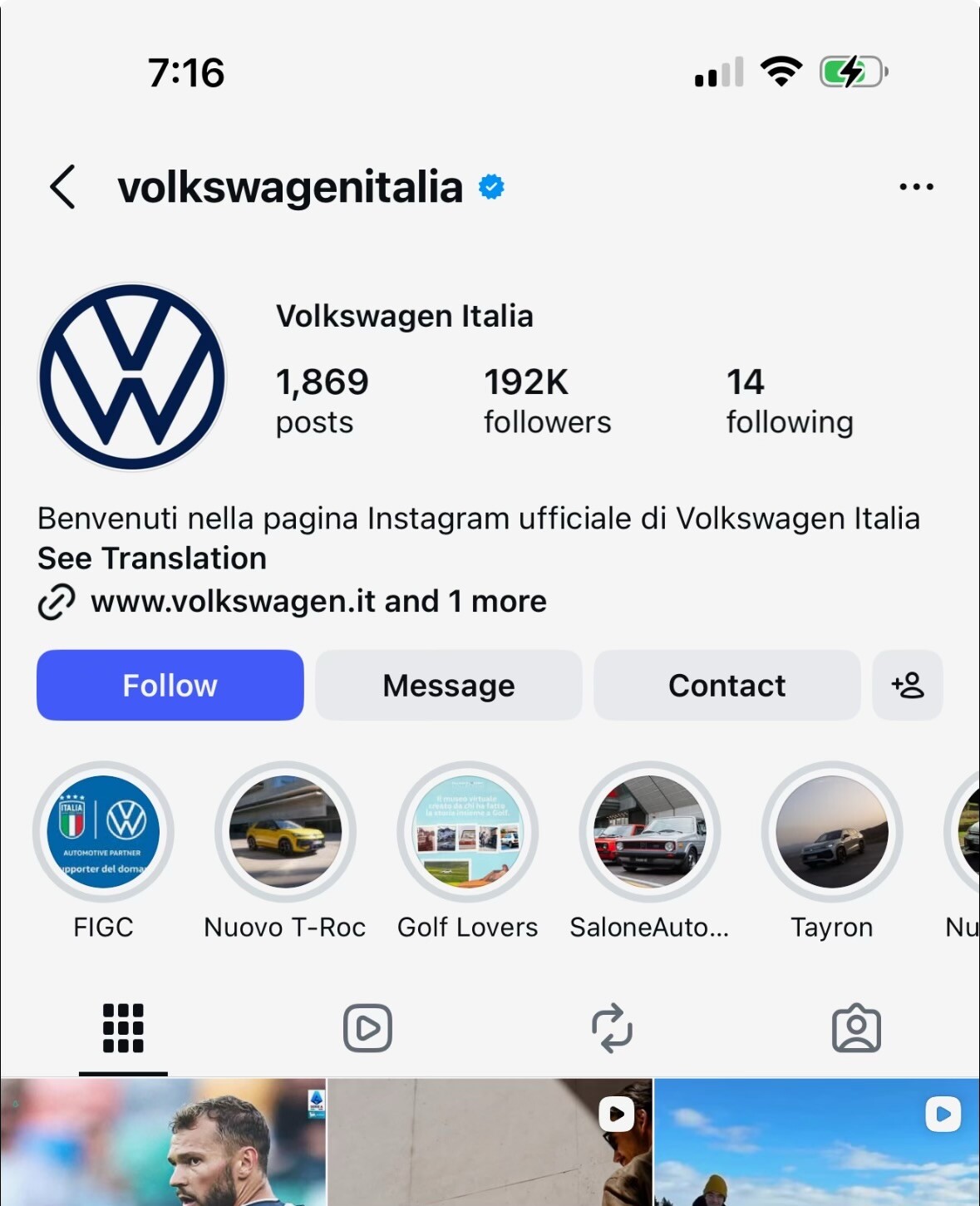The width and height of the screenshot is (980, 1206).
Task: Switch to the reposts tab
Action: click(612, 1028)
